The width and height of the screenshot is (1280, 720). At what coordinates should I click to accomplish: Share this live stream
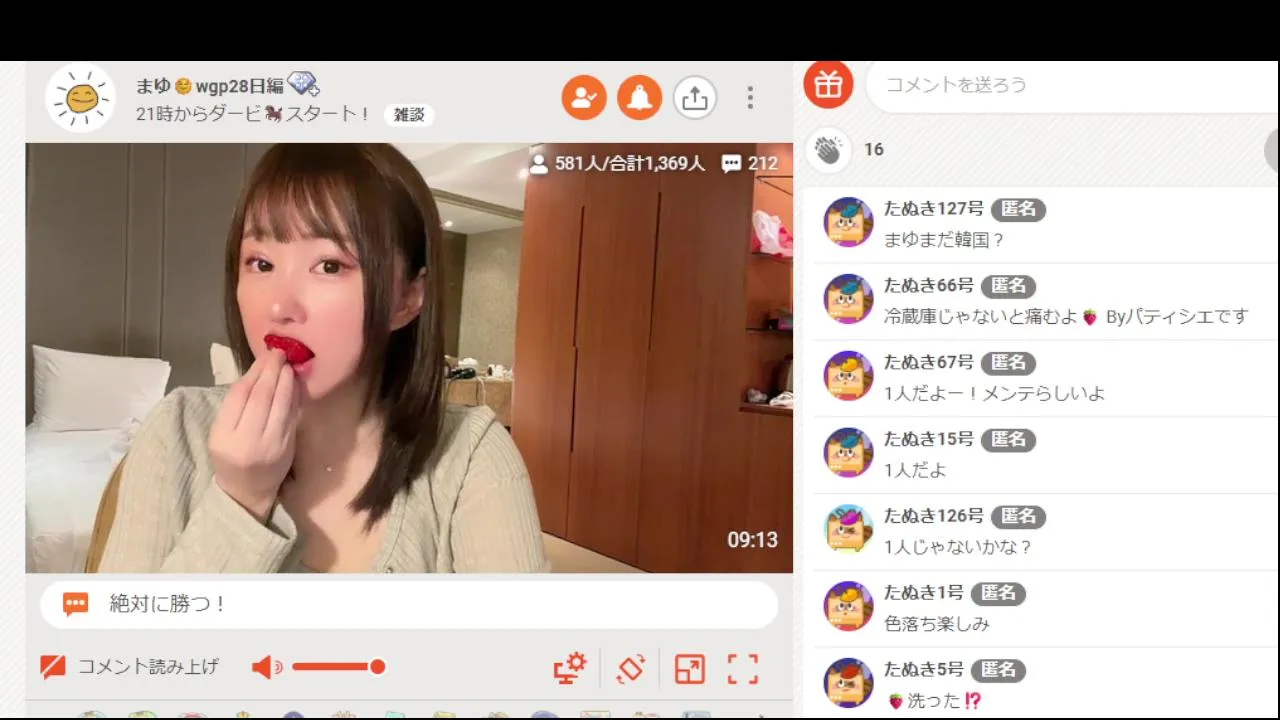click(x=694, y=98)
